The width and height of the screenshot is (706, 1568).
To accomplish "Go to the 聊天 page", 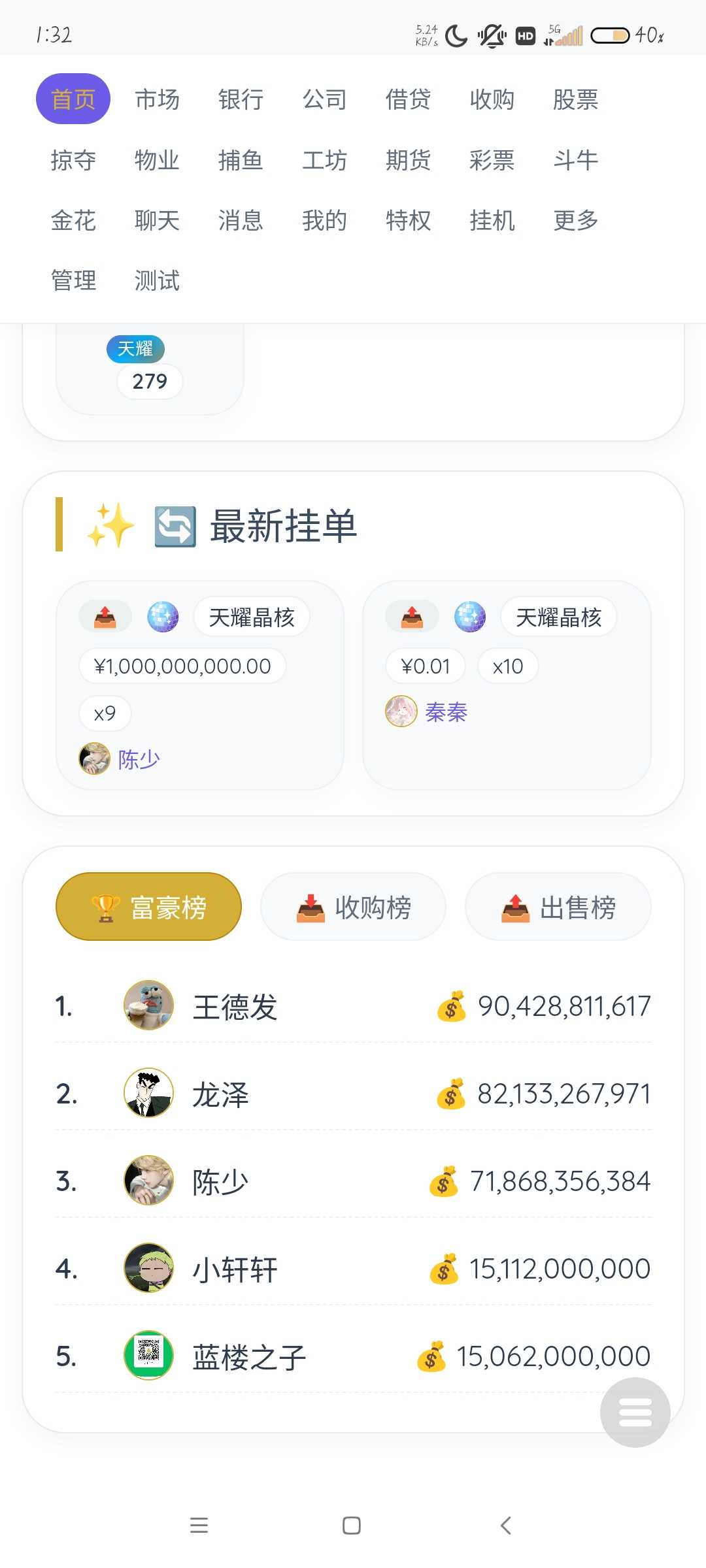I will (x=157, y=220).
